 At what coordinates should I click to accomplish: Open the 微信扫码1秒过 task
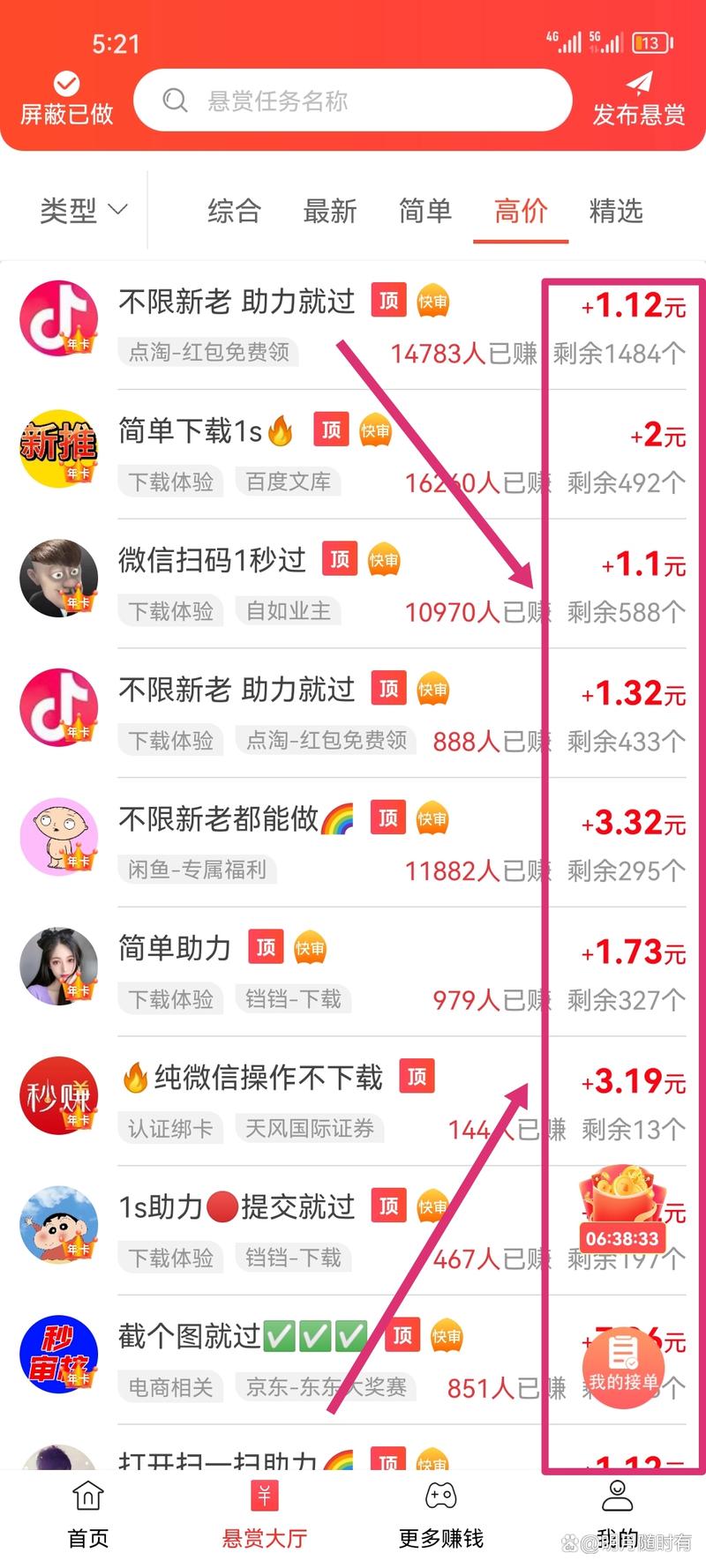[x=212, y=560]
